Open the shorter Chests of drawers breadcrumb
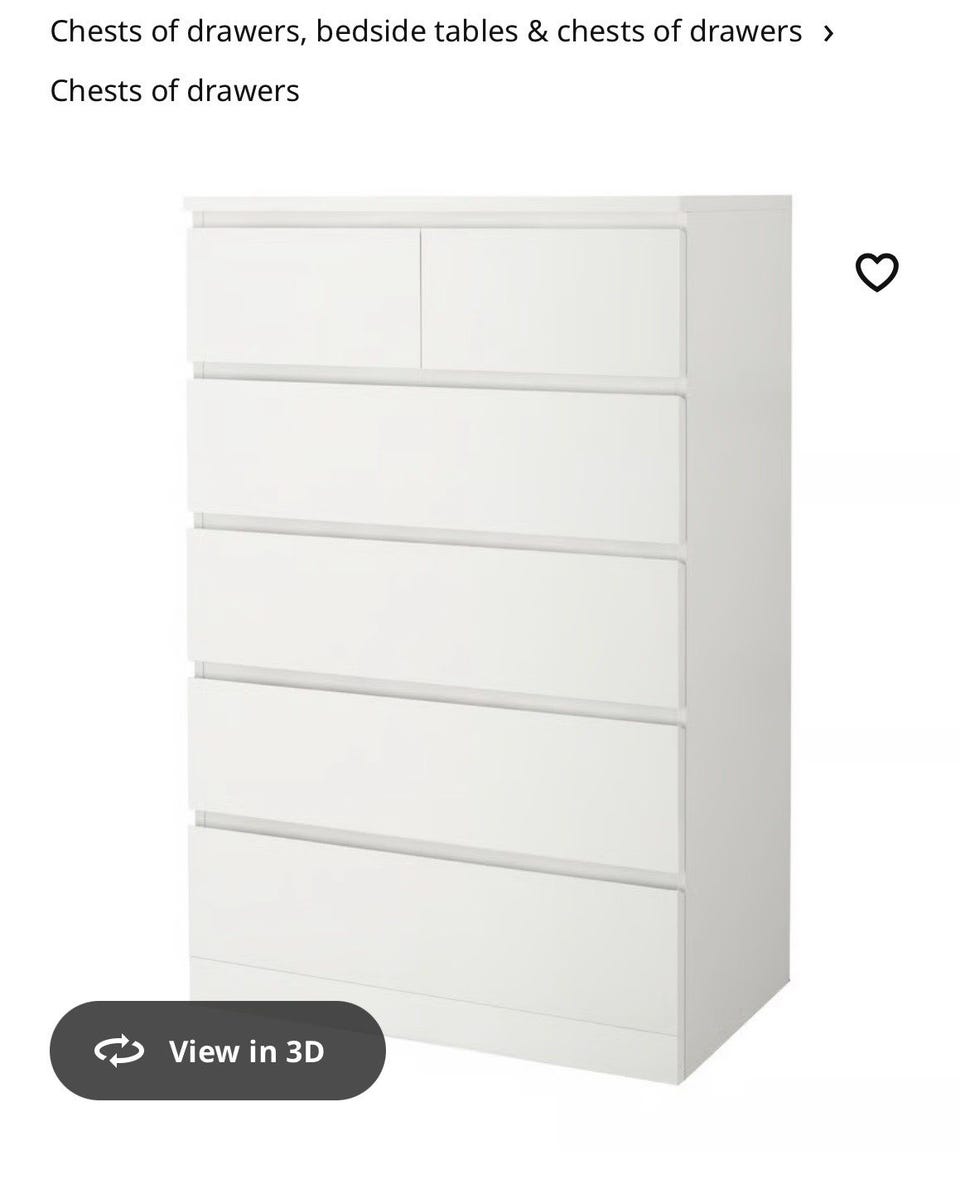Image resolution: width=960 pixels, height=1189 pixels. click(175, 91)
